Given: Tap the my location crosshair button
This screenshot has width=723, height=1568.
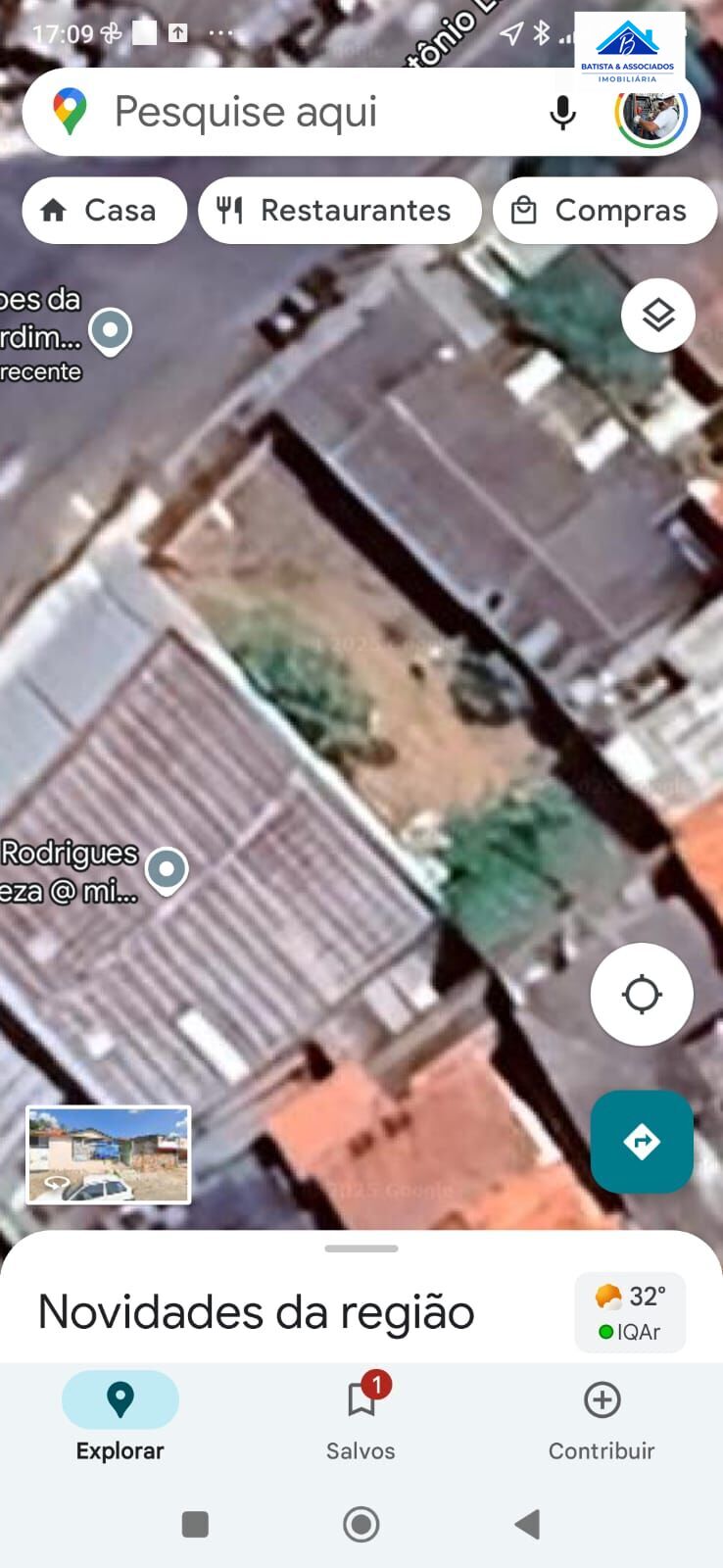Looking at the screenshot, I should tap(642, 993).
